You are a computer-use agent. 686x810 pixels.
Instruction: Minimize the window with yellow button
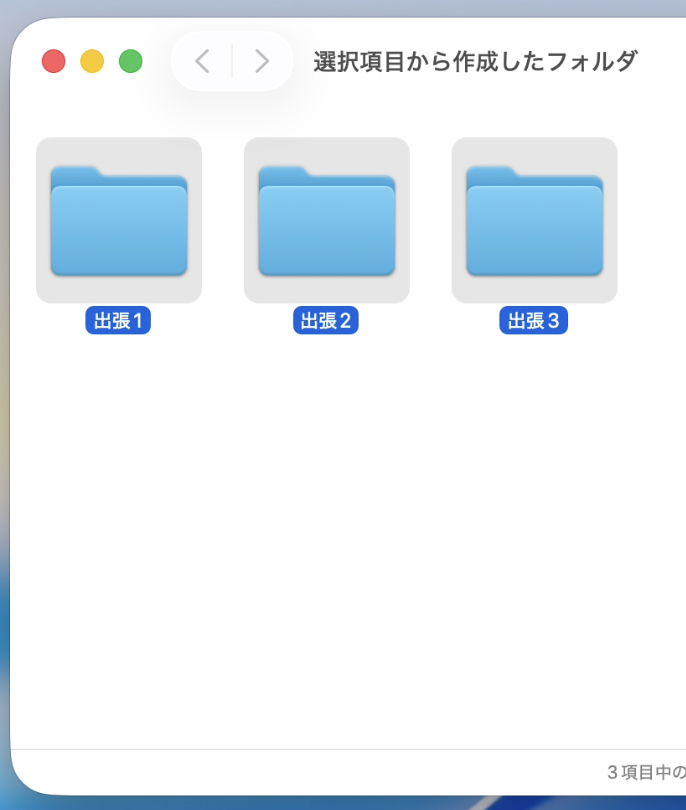pyautogui.click(x=92, y=61)
